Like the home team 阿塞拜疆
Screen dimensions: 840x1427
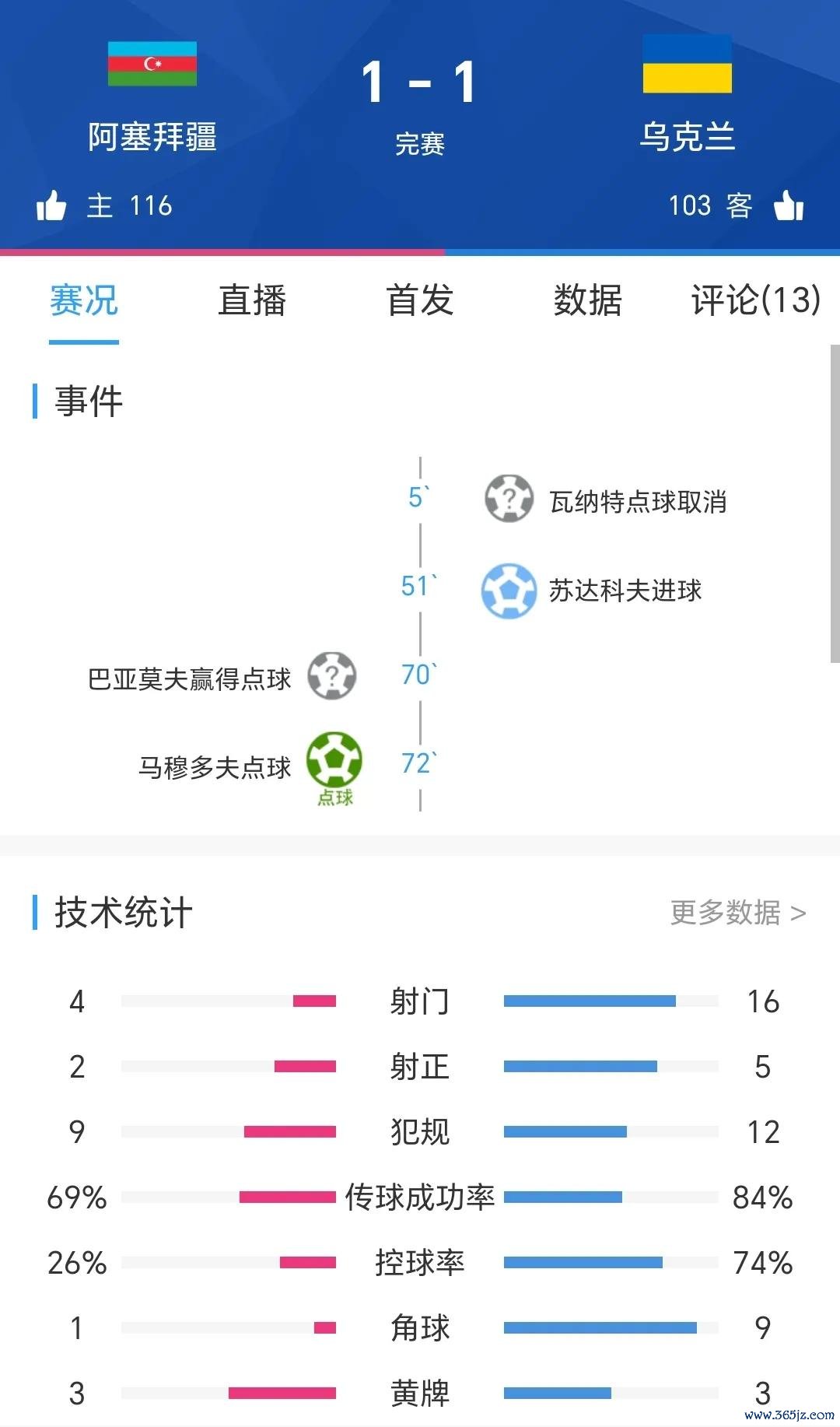point(51,206)
